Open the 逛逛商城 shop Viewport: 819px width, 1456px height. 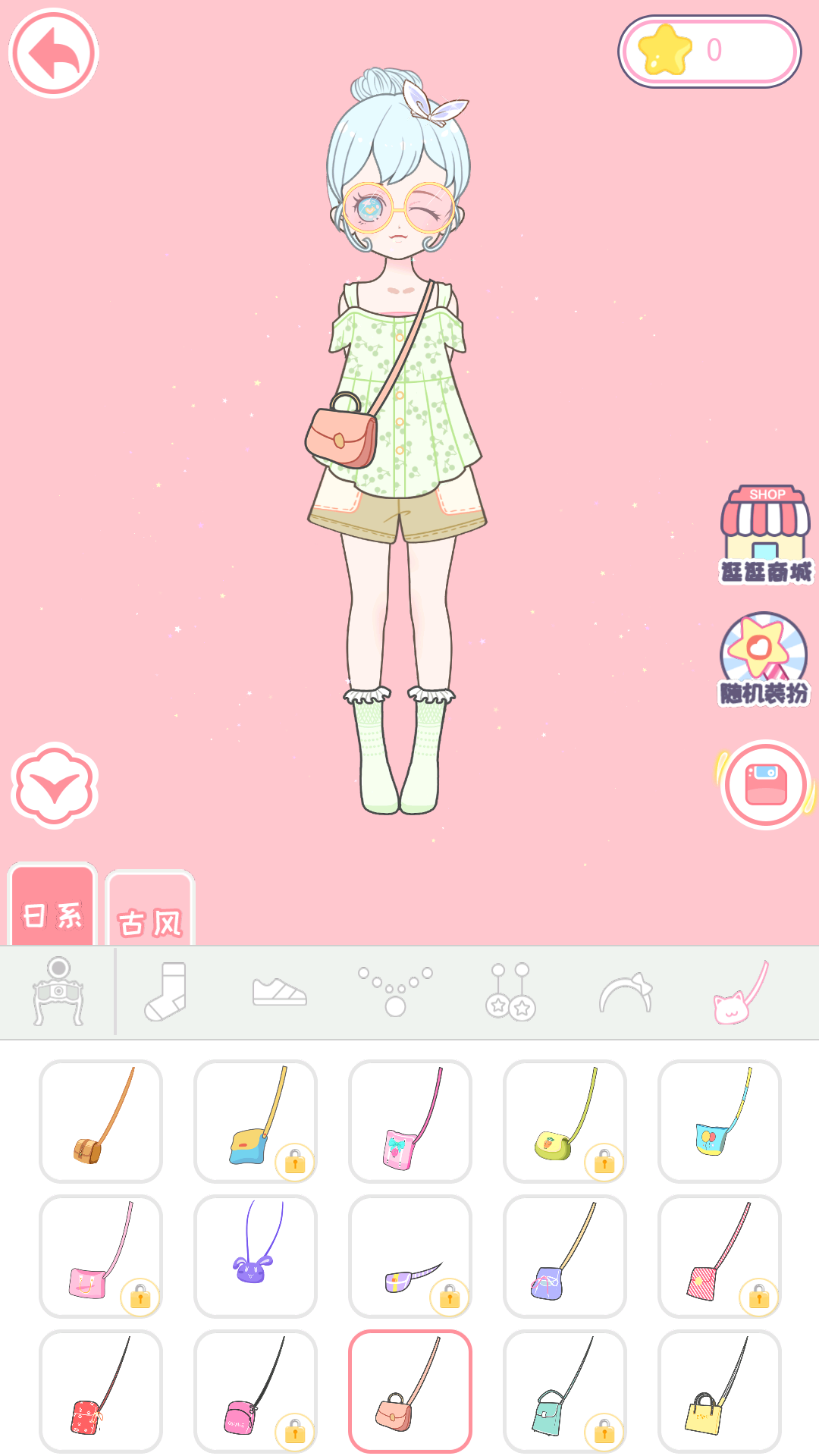pyautogui.click(x=765, y=526)
